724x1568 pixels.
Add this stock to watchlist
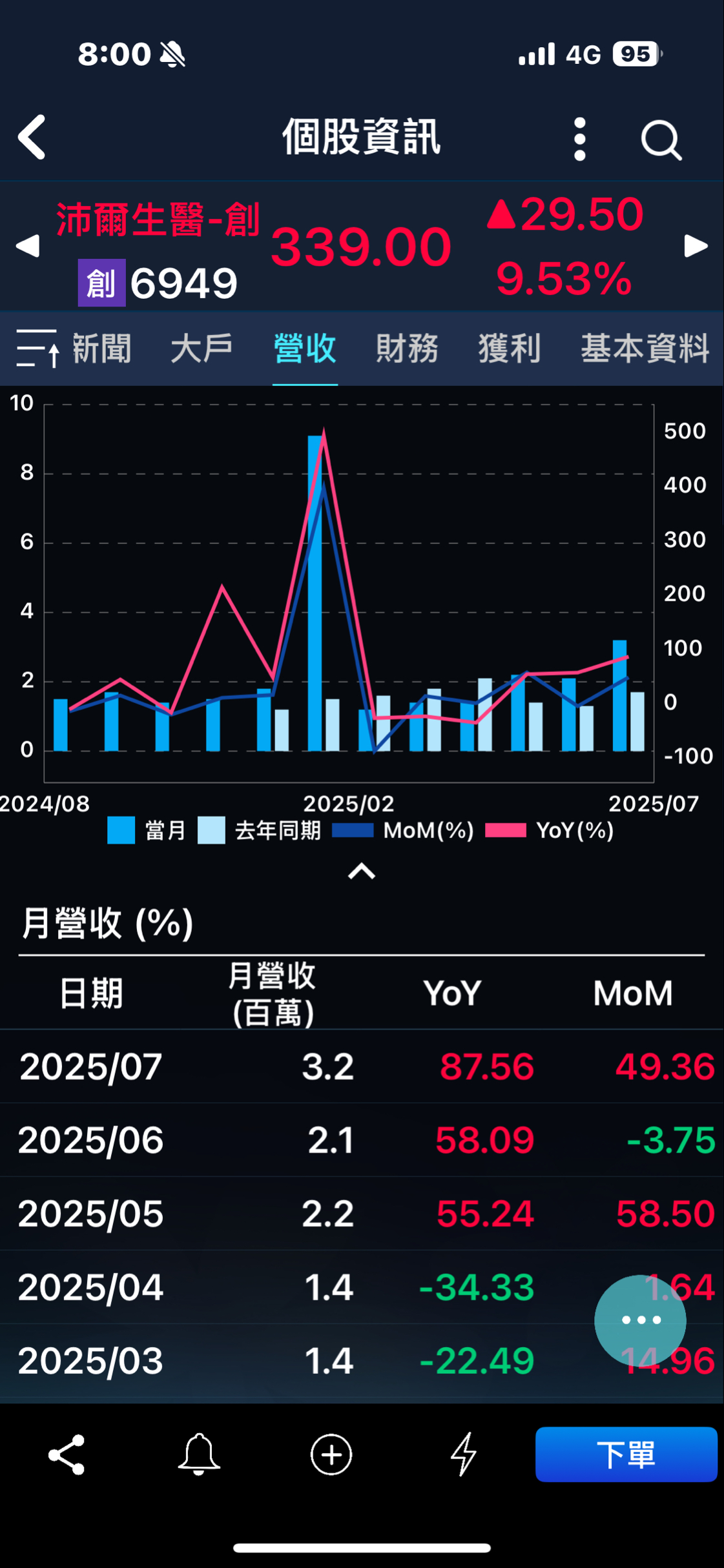tap(331, 1454)
